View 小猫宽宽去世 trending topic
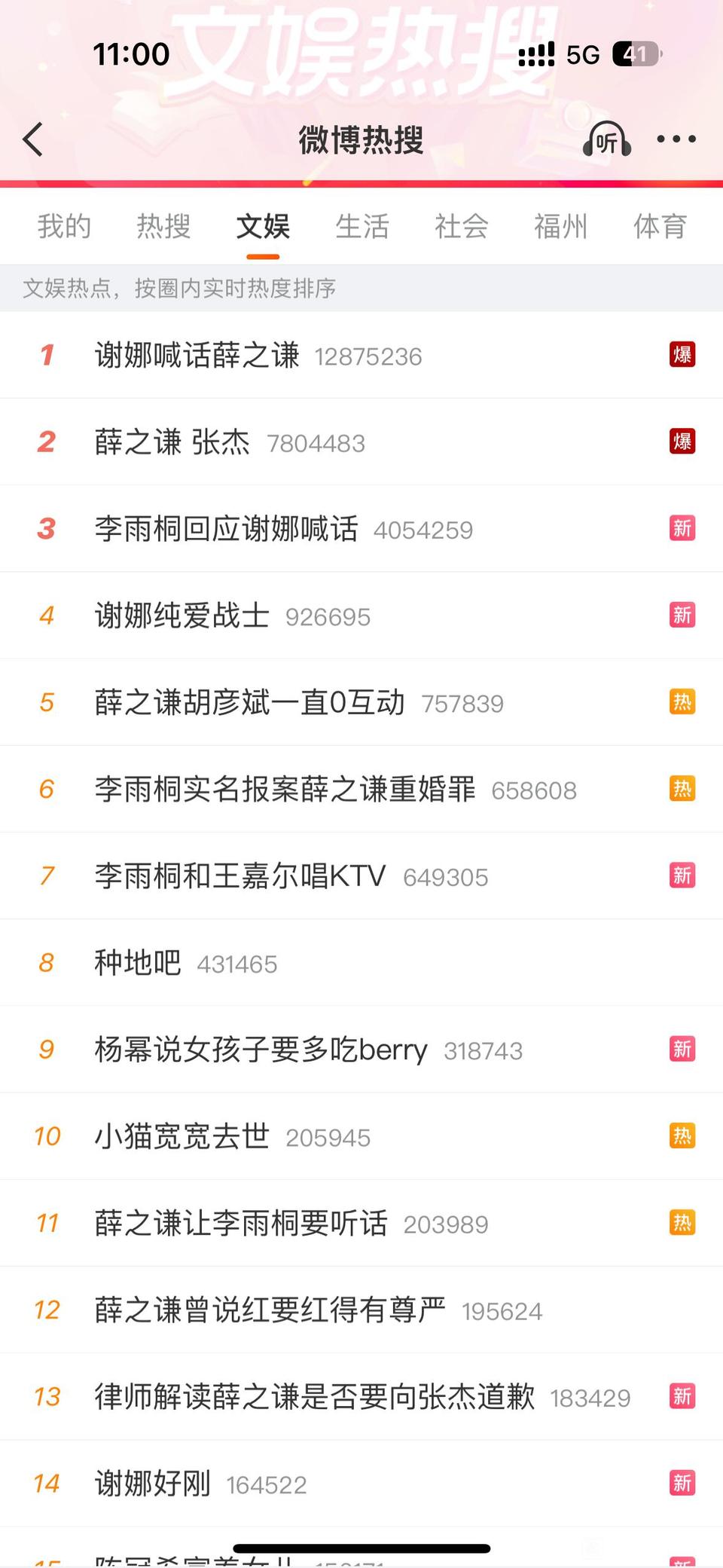The height and width of the screenshot is (1568, 723). pyautogui.click(x=182, y=1136)
